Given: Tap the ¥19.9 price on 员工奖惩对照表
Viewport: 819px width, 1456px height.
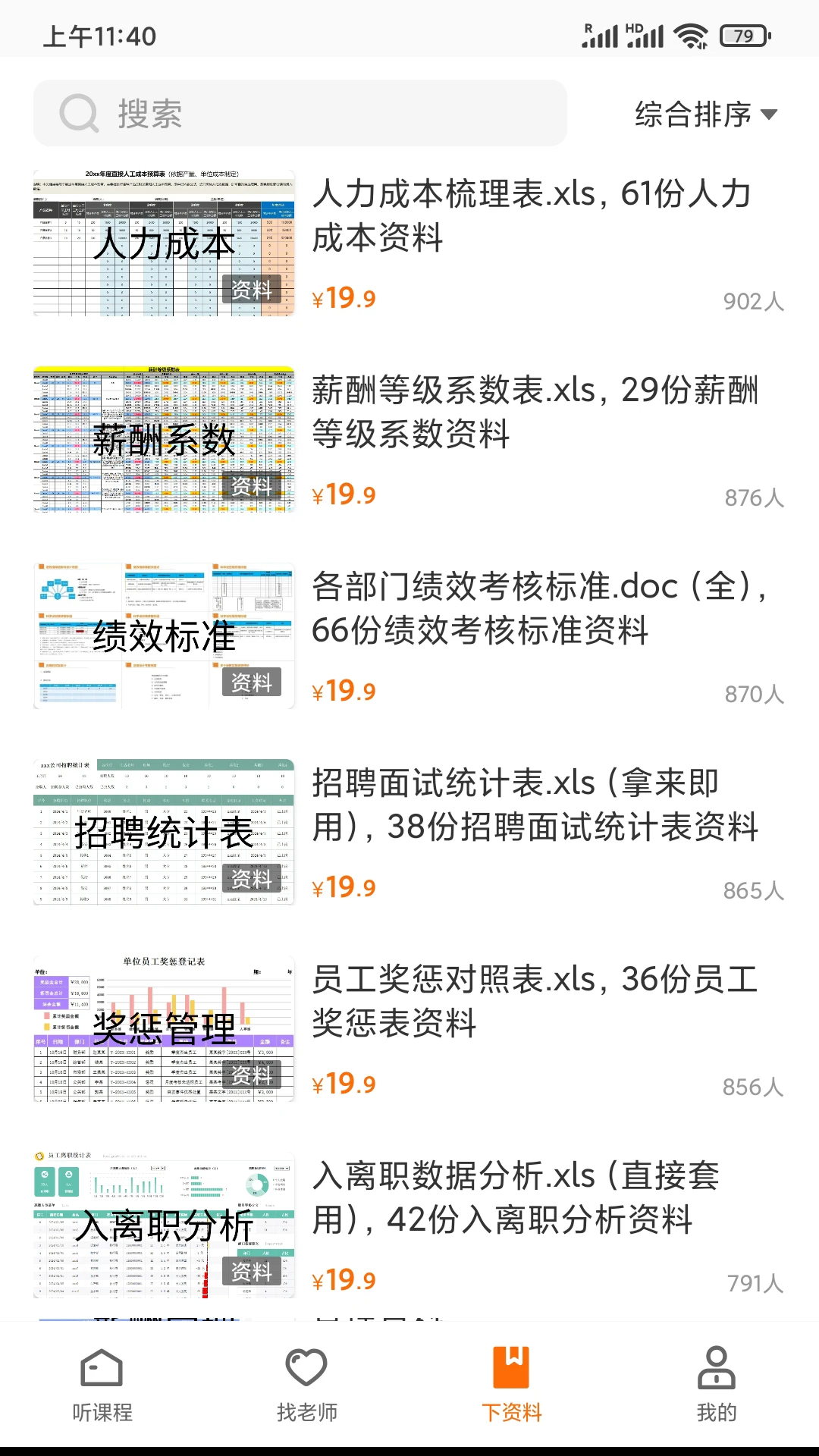Looking at the screenshot, I should (344, 1083).
